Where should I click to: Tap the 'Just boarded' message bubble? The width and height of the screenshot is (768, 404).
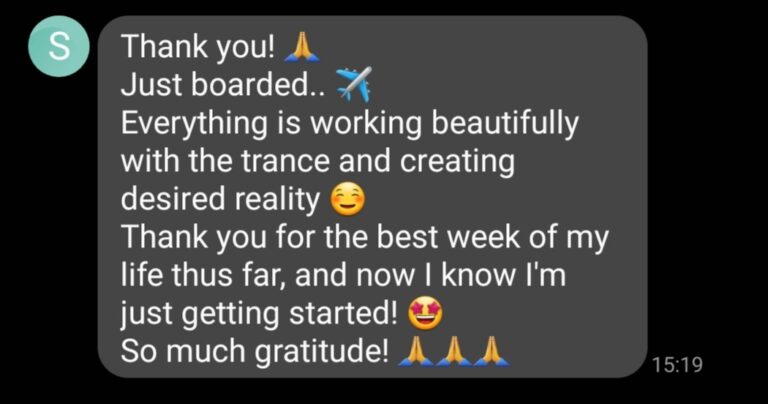[370, 197]
